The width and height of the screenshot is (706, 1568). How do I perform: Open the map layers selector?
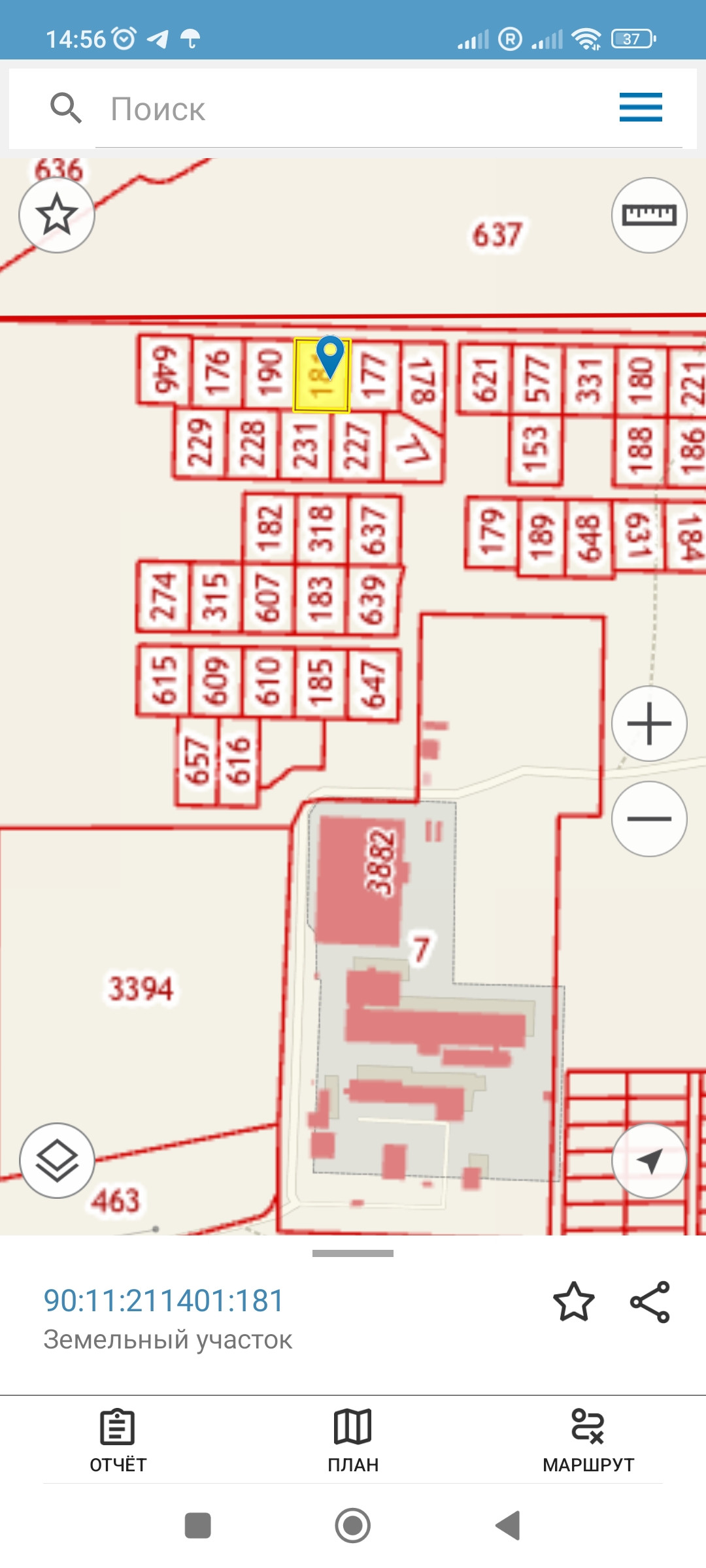point(57,1160)
